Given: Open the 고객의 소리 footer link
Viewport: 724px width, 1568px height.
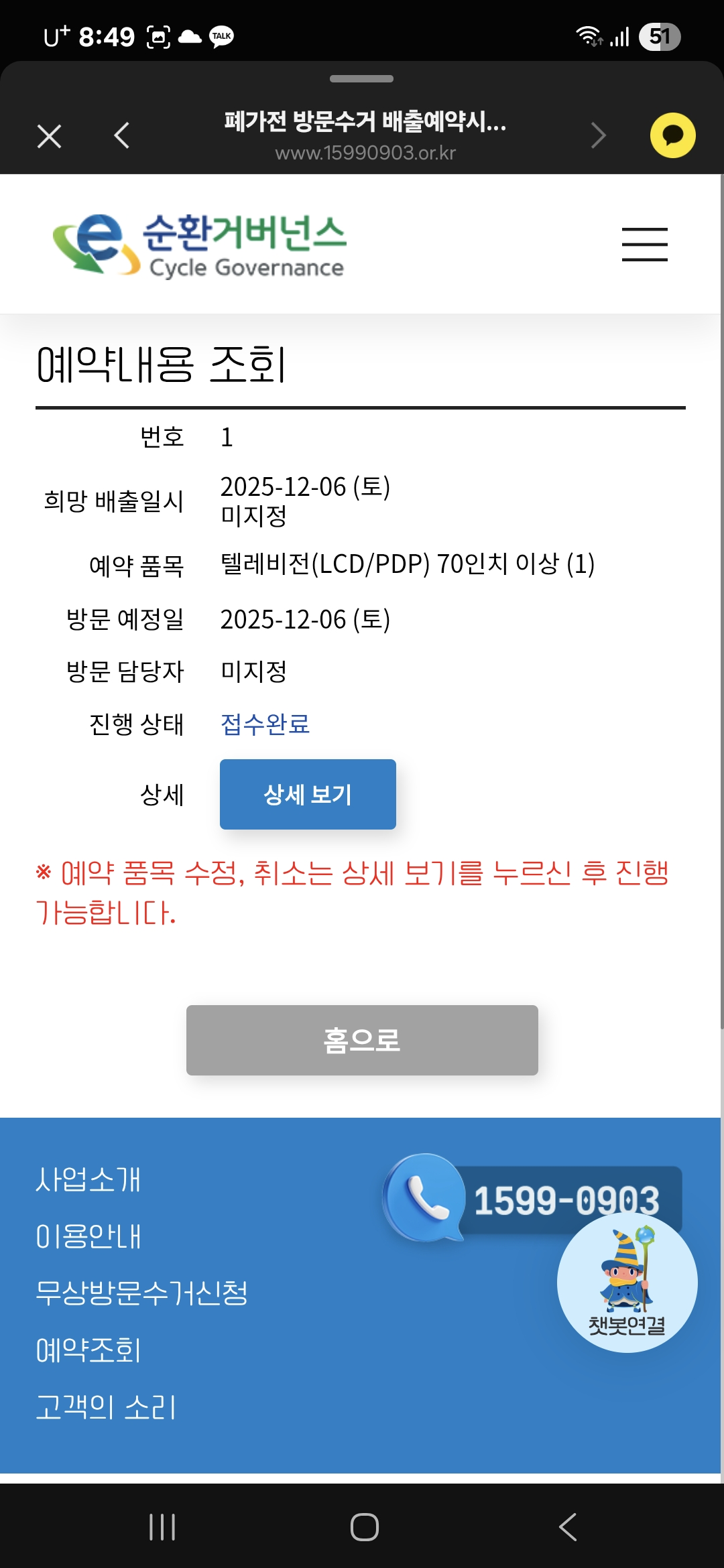Looking at the screenshot, I should [x=106, y=1407].
